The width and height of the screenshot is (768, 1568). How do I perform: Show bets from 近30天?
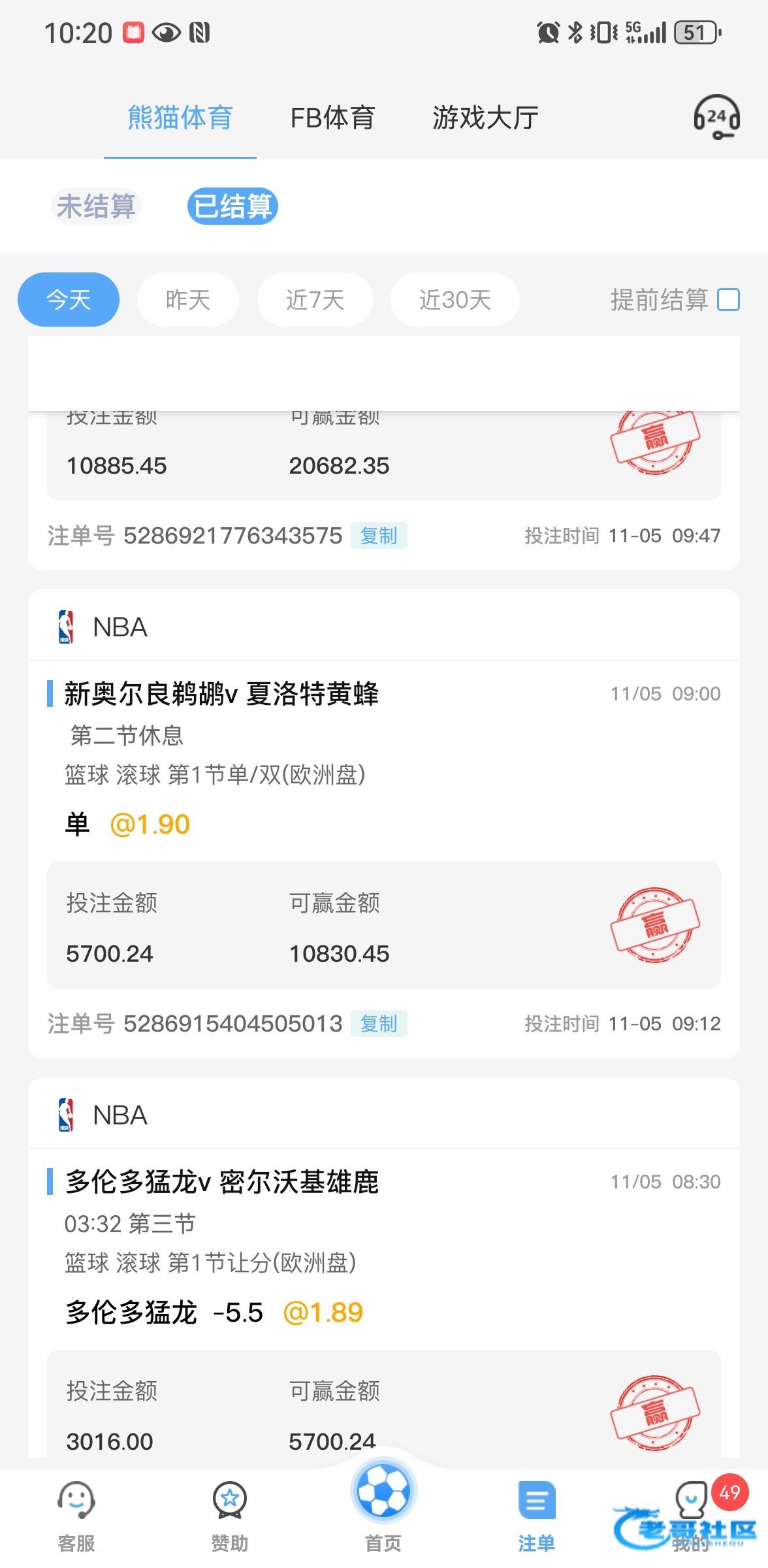pos(455,300)
